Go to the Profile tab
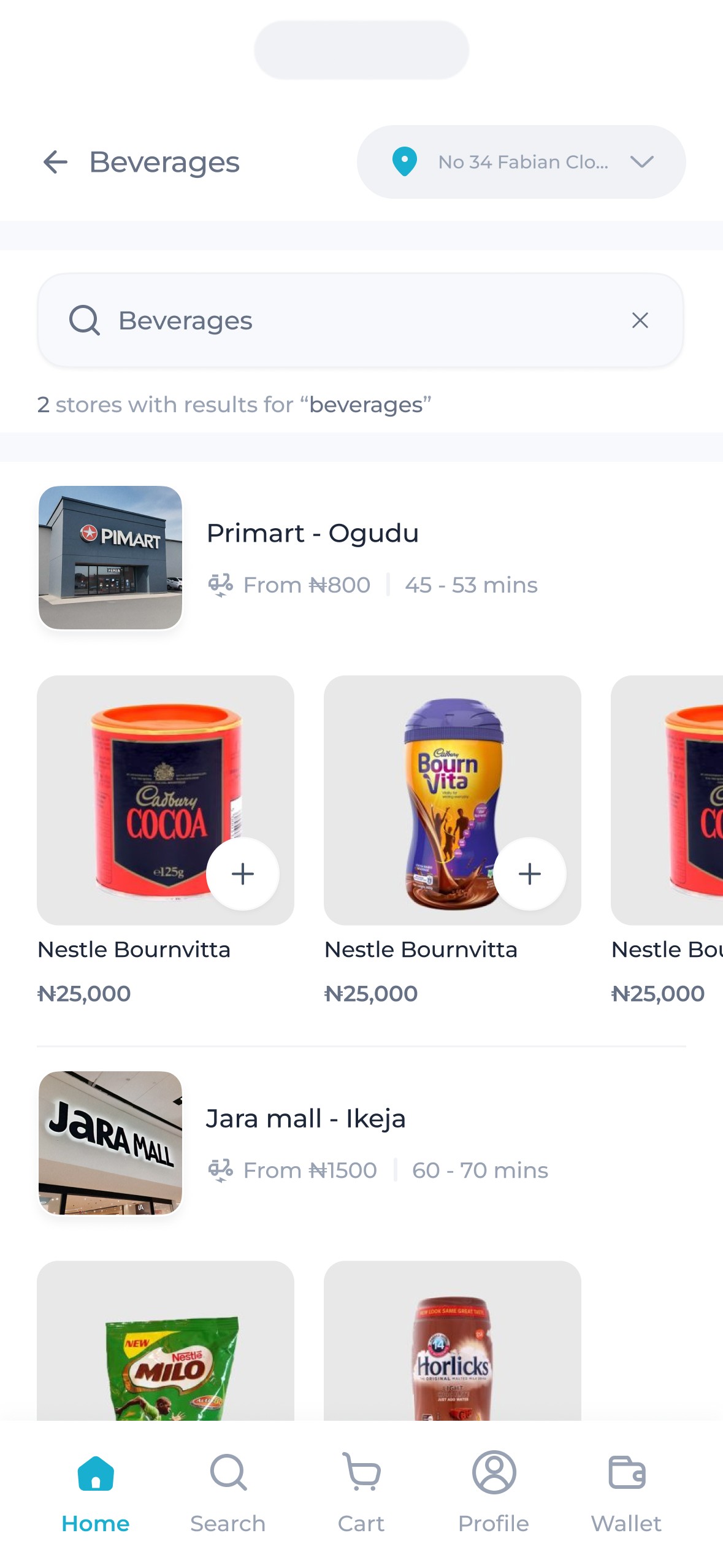Viewport: 723px width, 1568px height. tap(494, 1491)
